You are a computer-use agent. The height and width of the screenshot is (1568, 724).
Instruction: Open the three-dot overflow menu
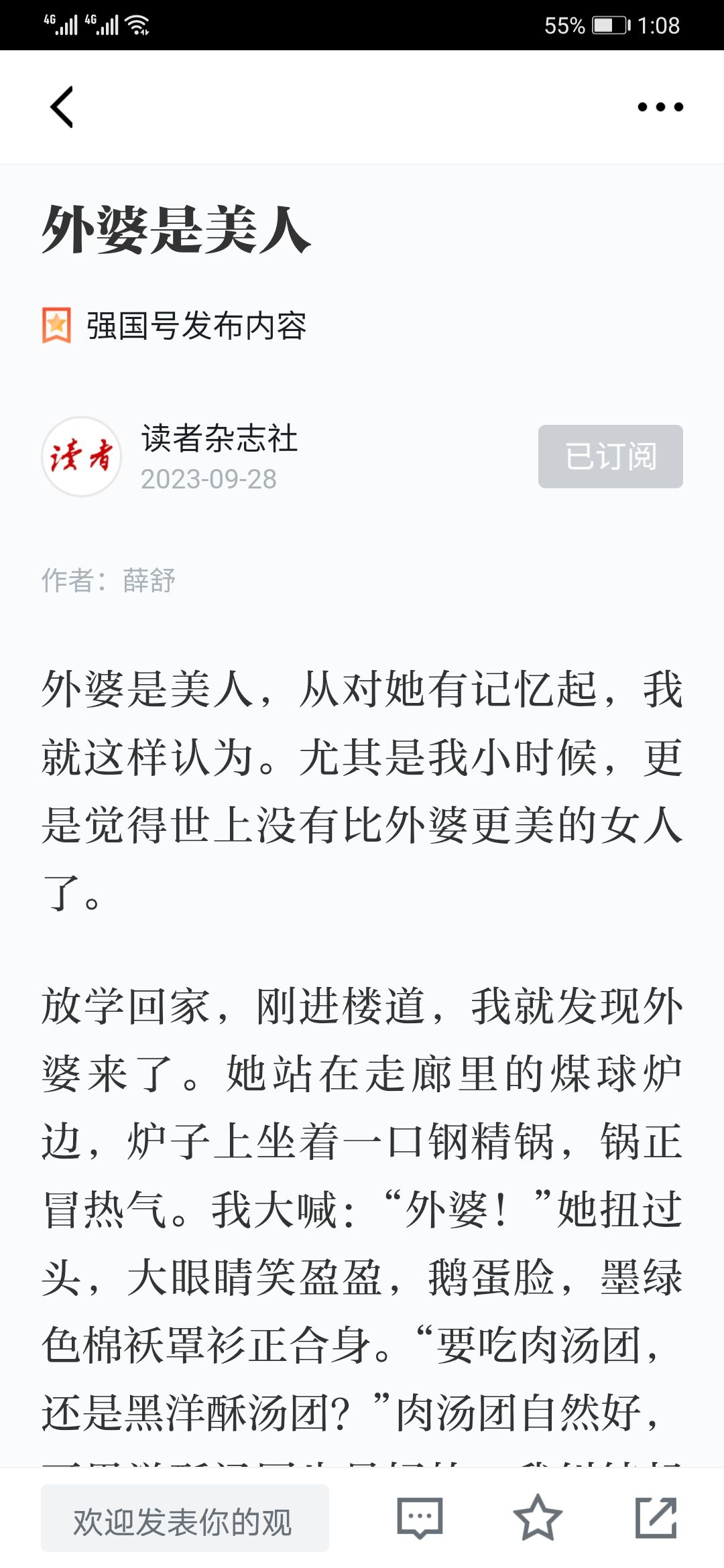tap(660, 107)
